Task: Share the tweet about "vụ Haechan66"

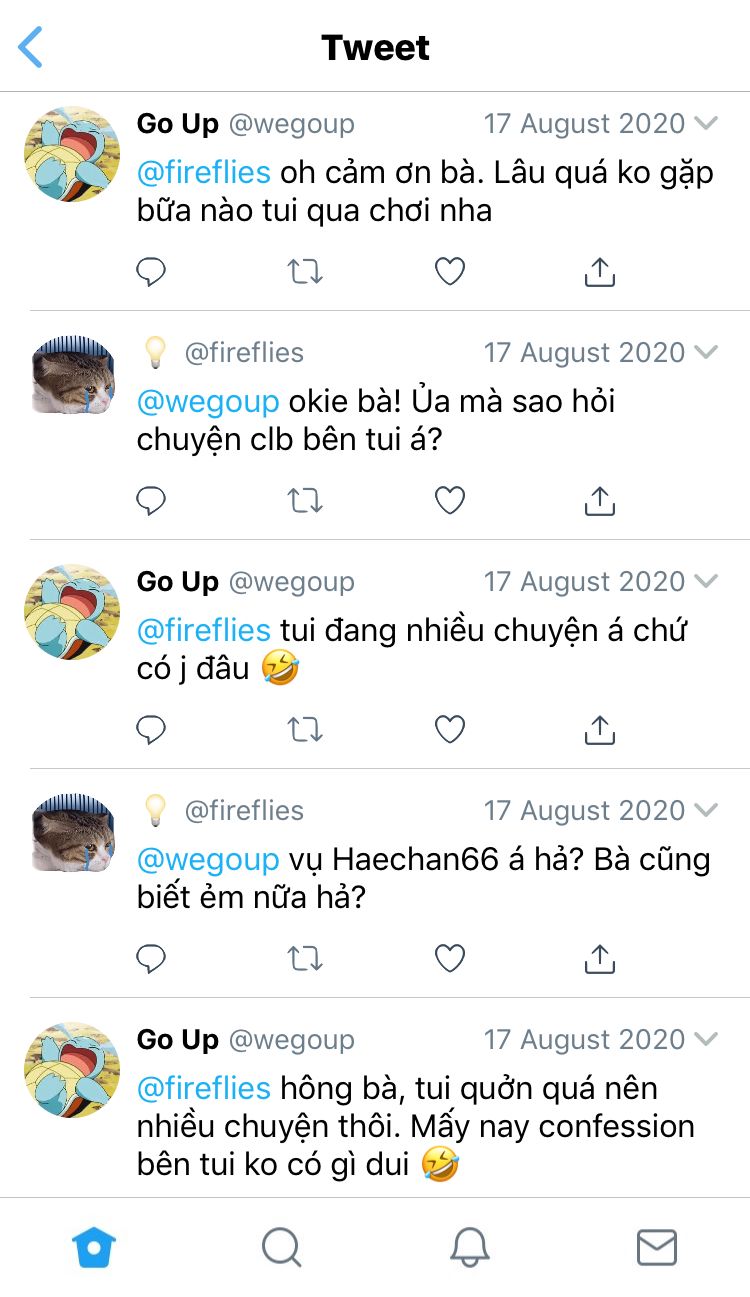Action: click(599, 958)
